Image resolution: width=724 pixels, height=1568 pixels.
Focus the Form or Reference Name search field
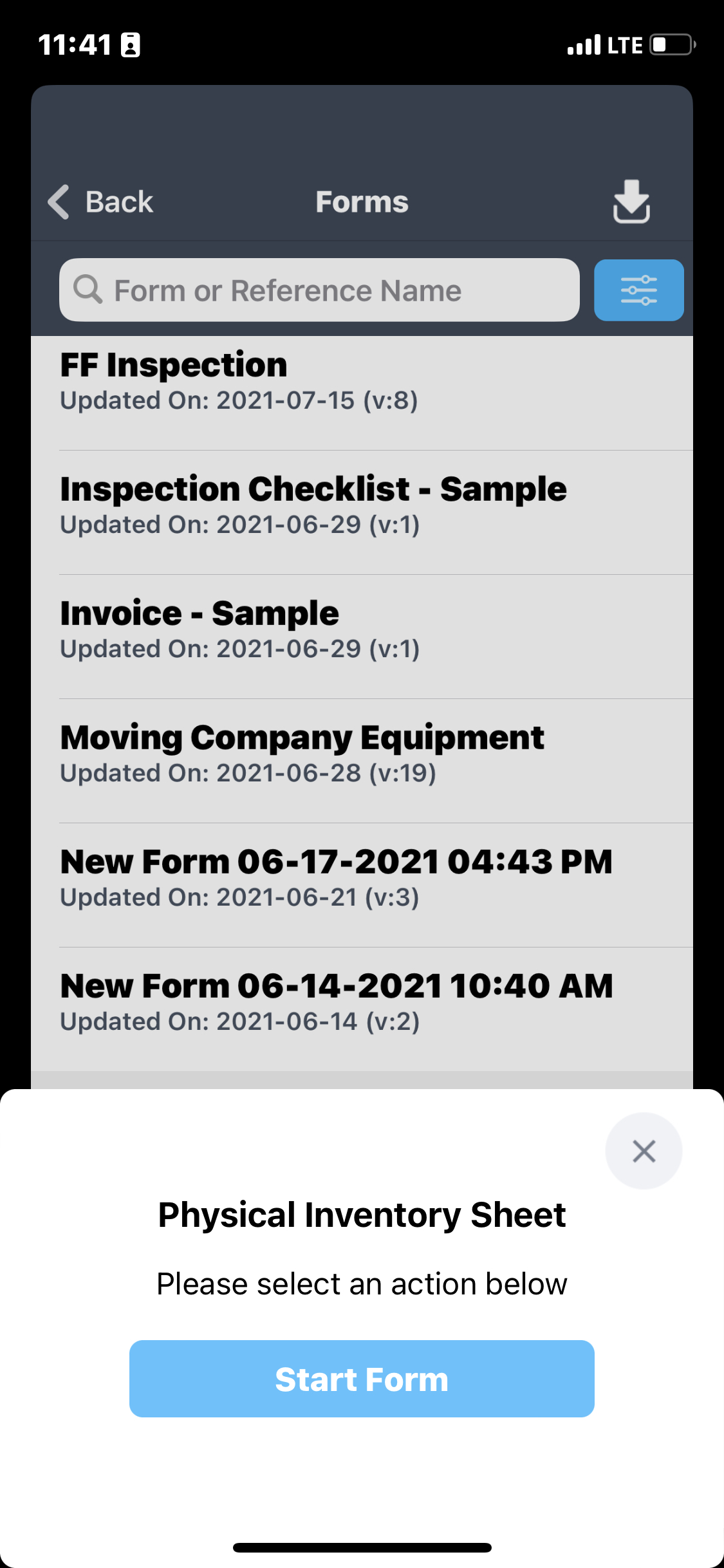tap(320, 290)
